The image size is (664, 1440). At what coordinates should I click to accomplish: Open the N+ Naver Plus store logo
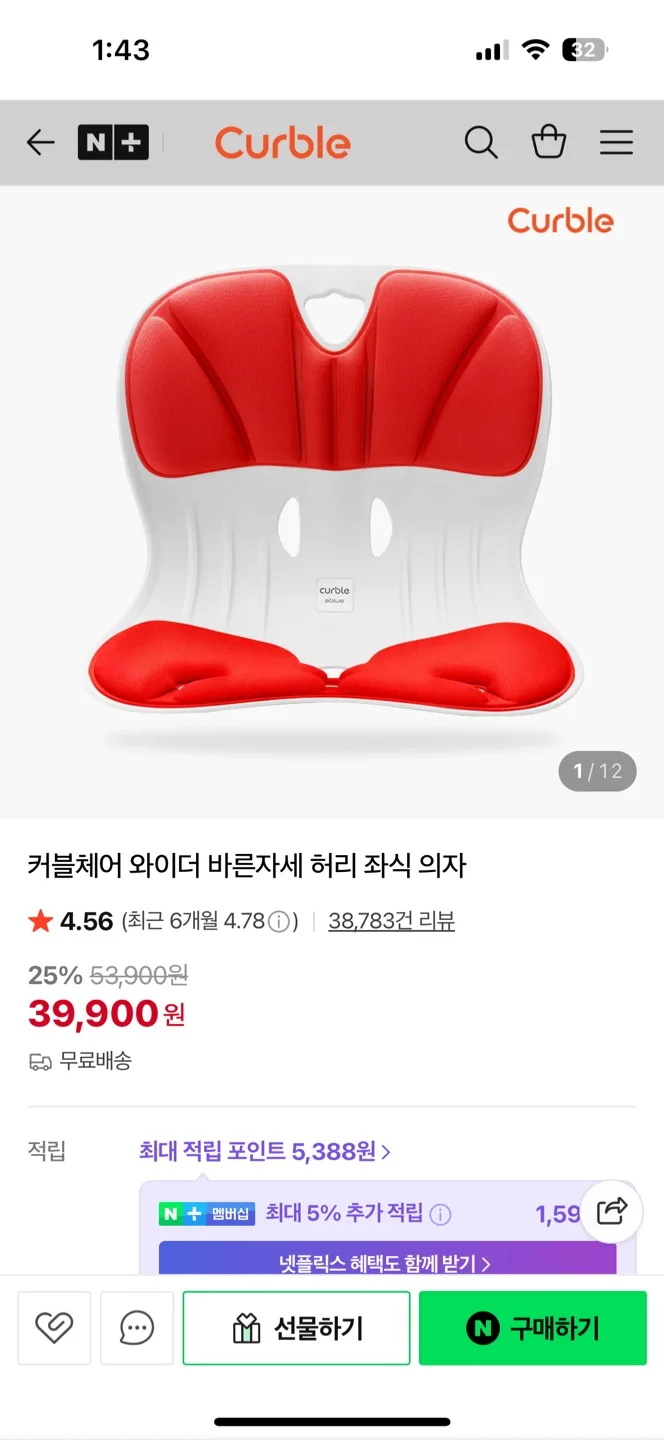click(113, 143)
